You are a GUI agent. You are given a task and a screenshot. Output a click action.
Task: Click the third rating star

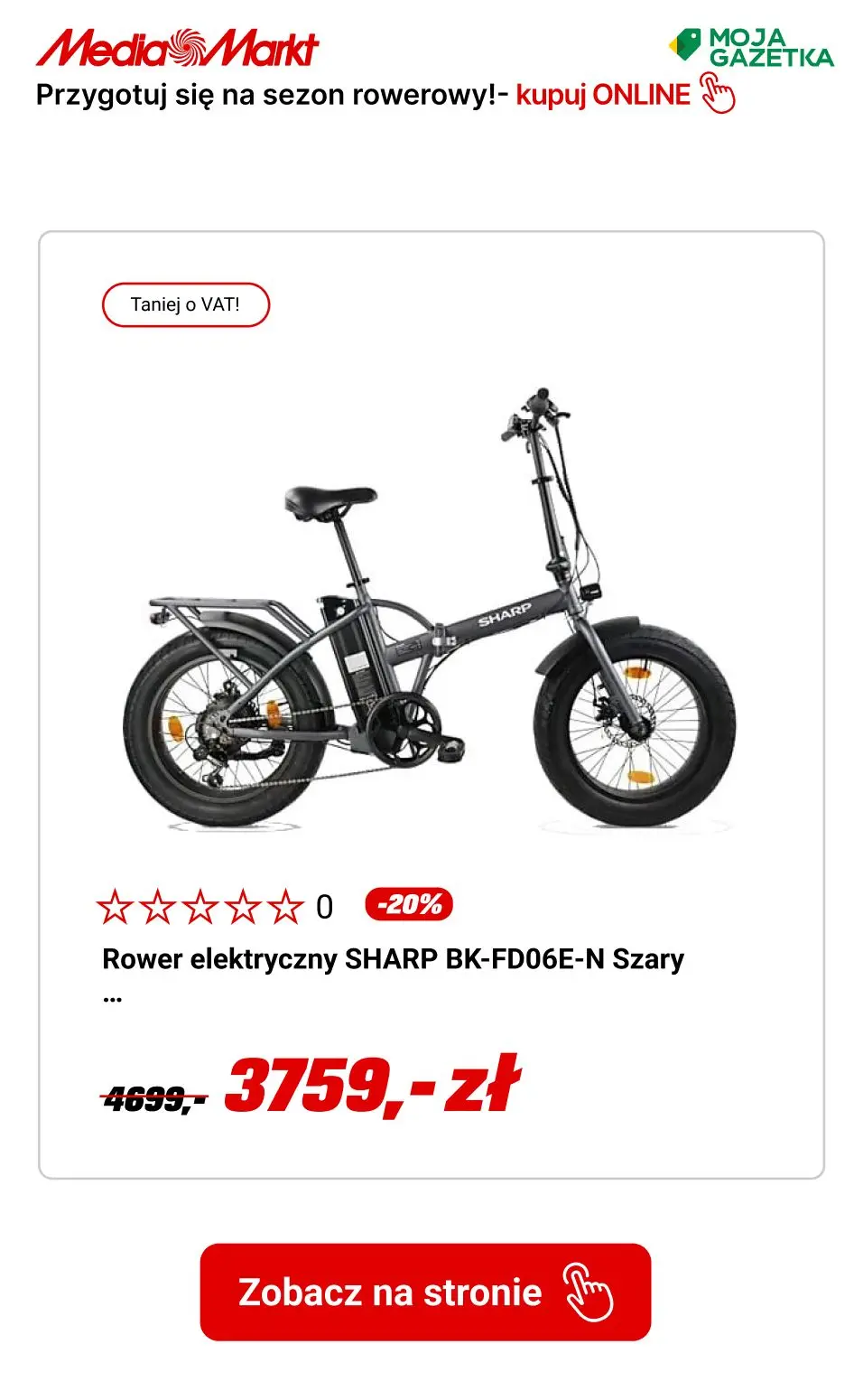(x=202, y=907)
